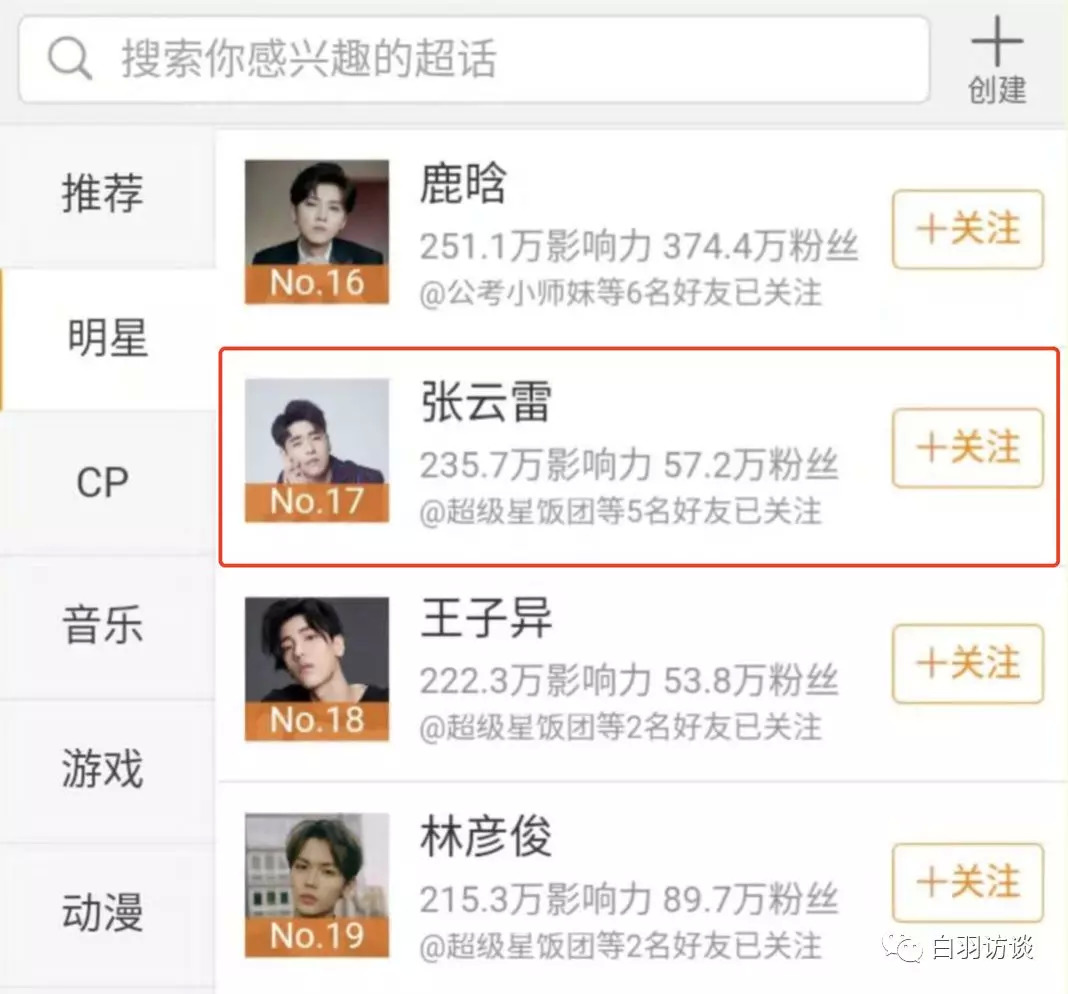The image size is (1068, 994).
Task: Open 鹿晗's super topic page
Action: 463,185
